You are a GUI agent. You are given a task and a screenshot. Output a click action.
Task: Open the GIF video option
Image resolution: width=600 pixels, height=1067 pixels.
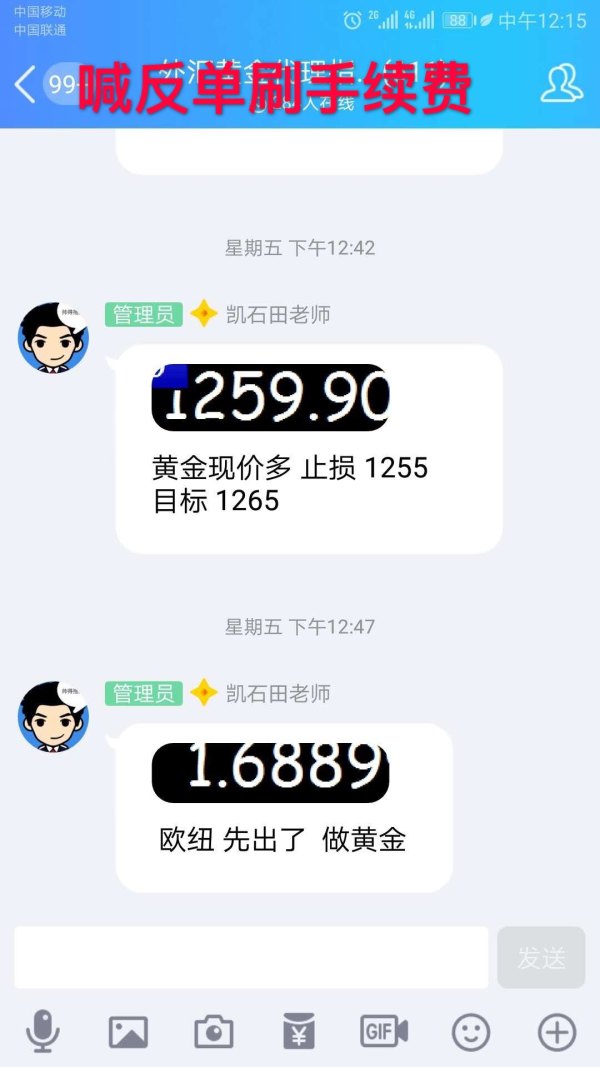point(384,1031)
